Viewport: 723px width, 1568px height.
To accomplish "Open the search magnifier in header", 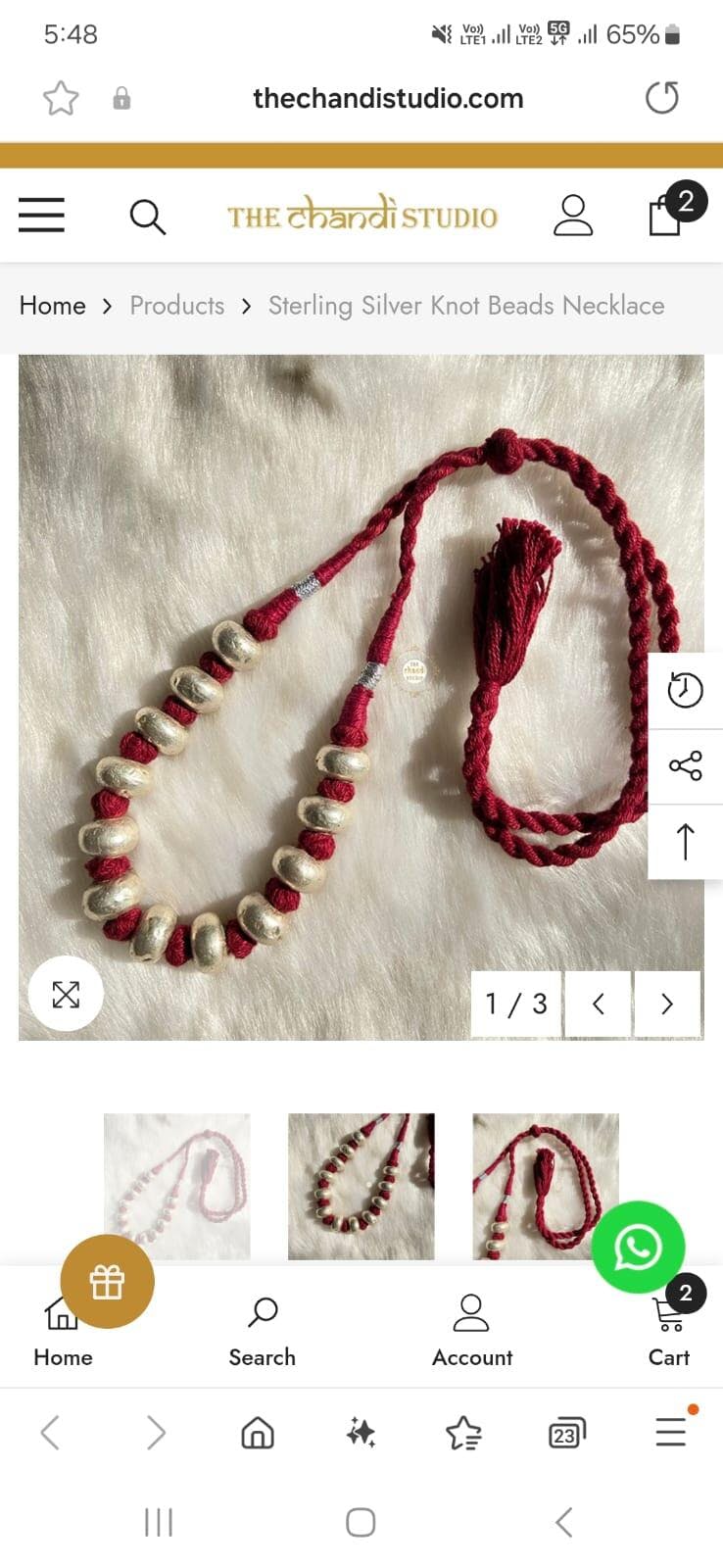I will pyautogui.click(x=147, y=216).
